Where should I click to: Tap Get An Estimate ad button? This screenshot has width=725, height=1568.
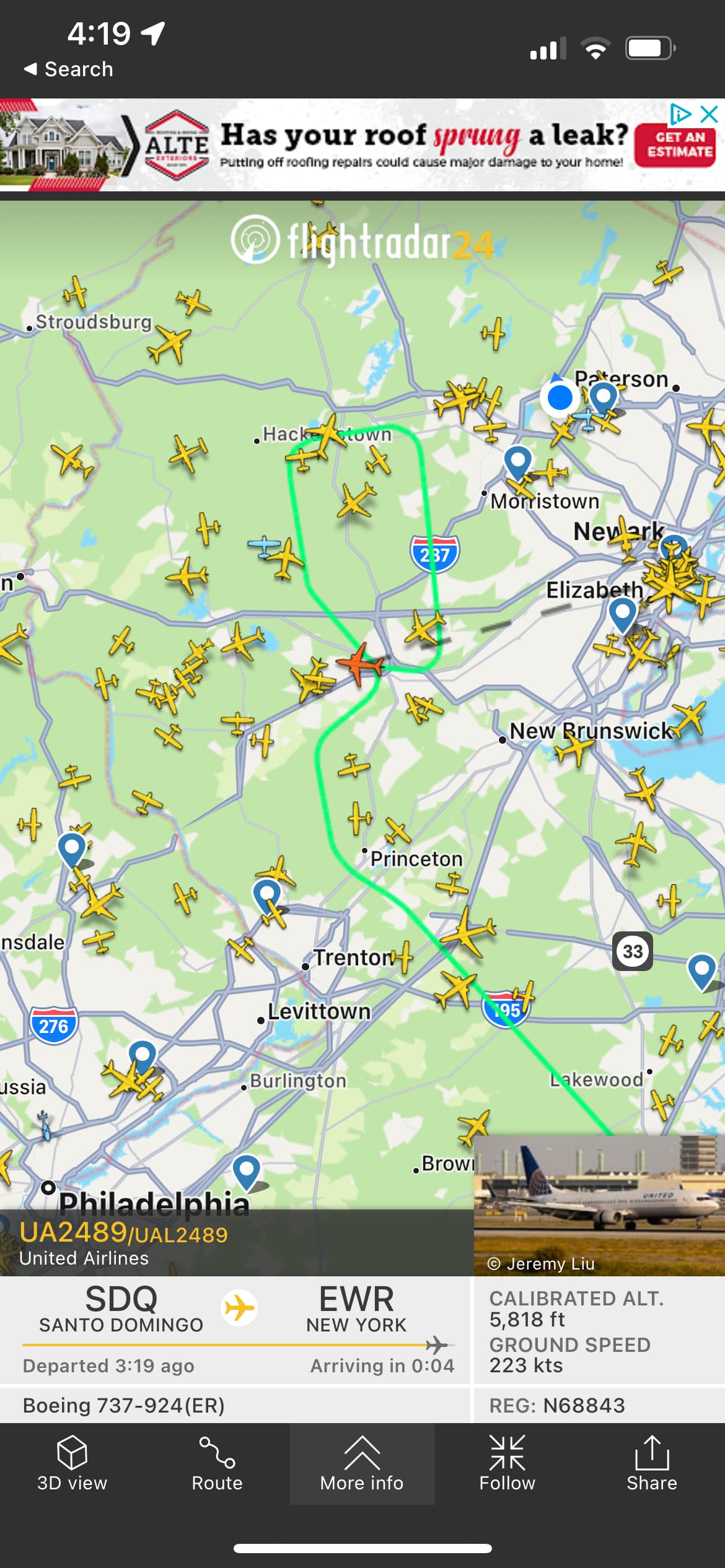pyautogui.click(x=680, y=145)
